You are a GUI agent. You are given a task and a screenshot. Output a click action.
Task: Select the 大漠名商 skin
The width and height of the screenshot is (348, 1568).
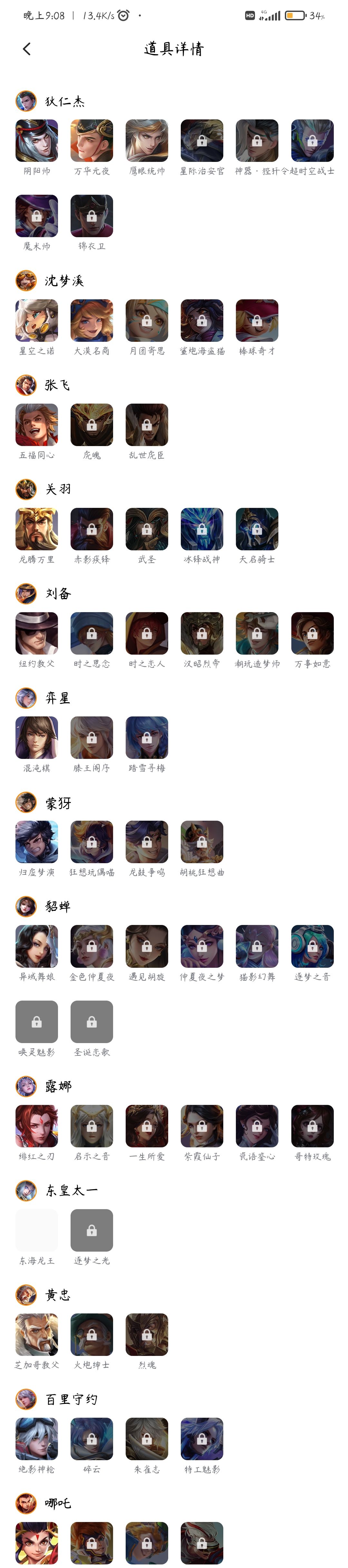click(92, 320)
